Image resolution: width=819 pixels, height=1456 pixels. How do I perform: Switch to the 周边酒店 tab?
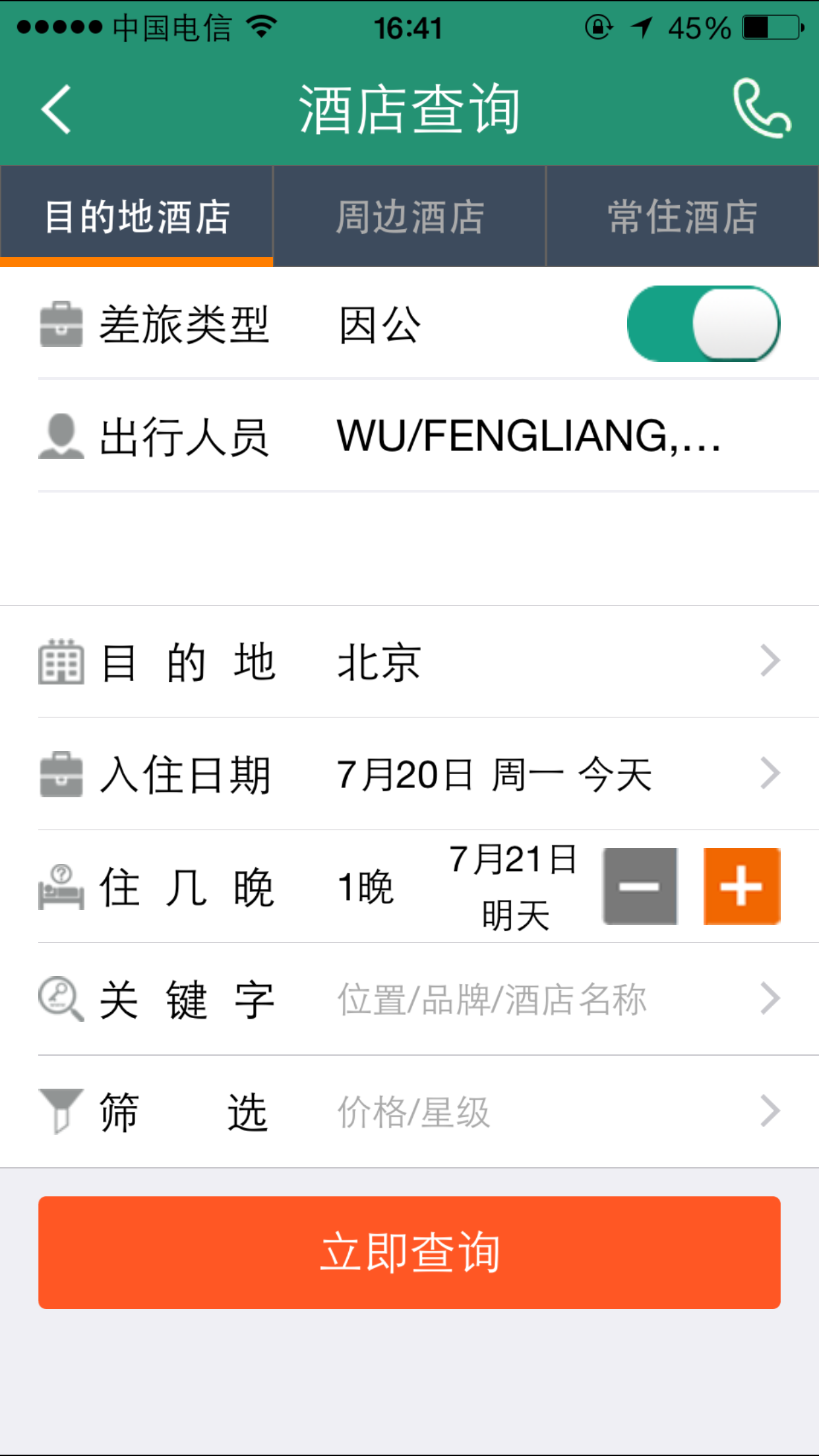click(x=409, y=216)
